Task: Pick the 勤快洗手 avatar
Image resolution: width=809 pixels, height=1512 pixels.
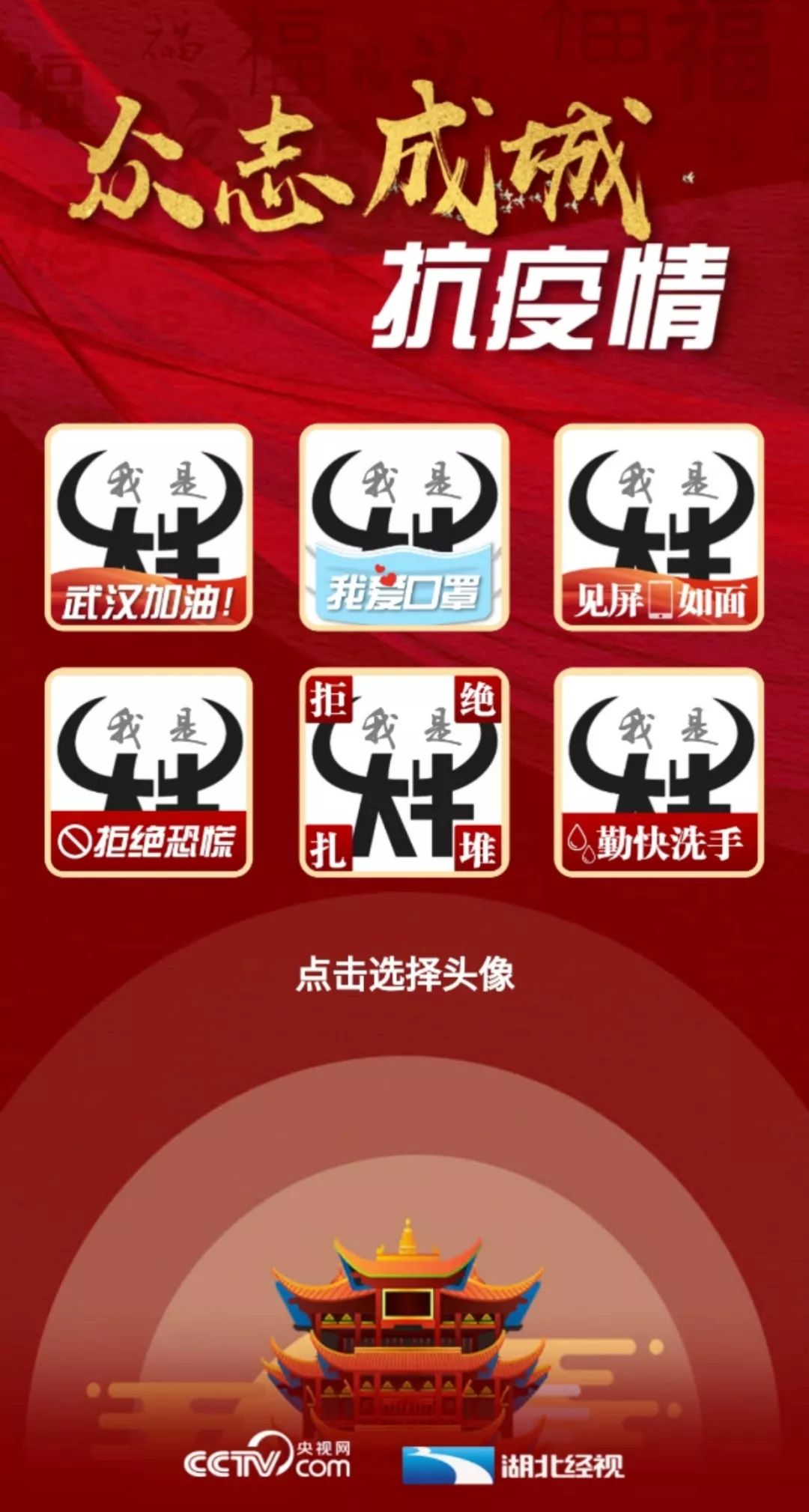Action: tap(659, 772)
